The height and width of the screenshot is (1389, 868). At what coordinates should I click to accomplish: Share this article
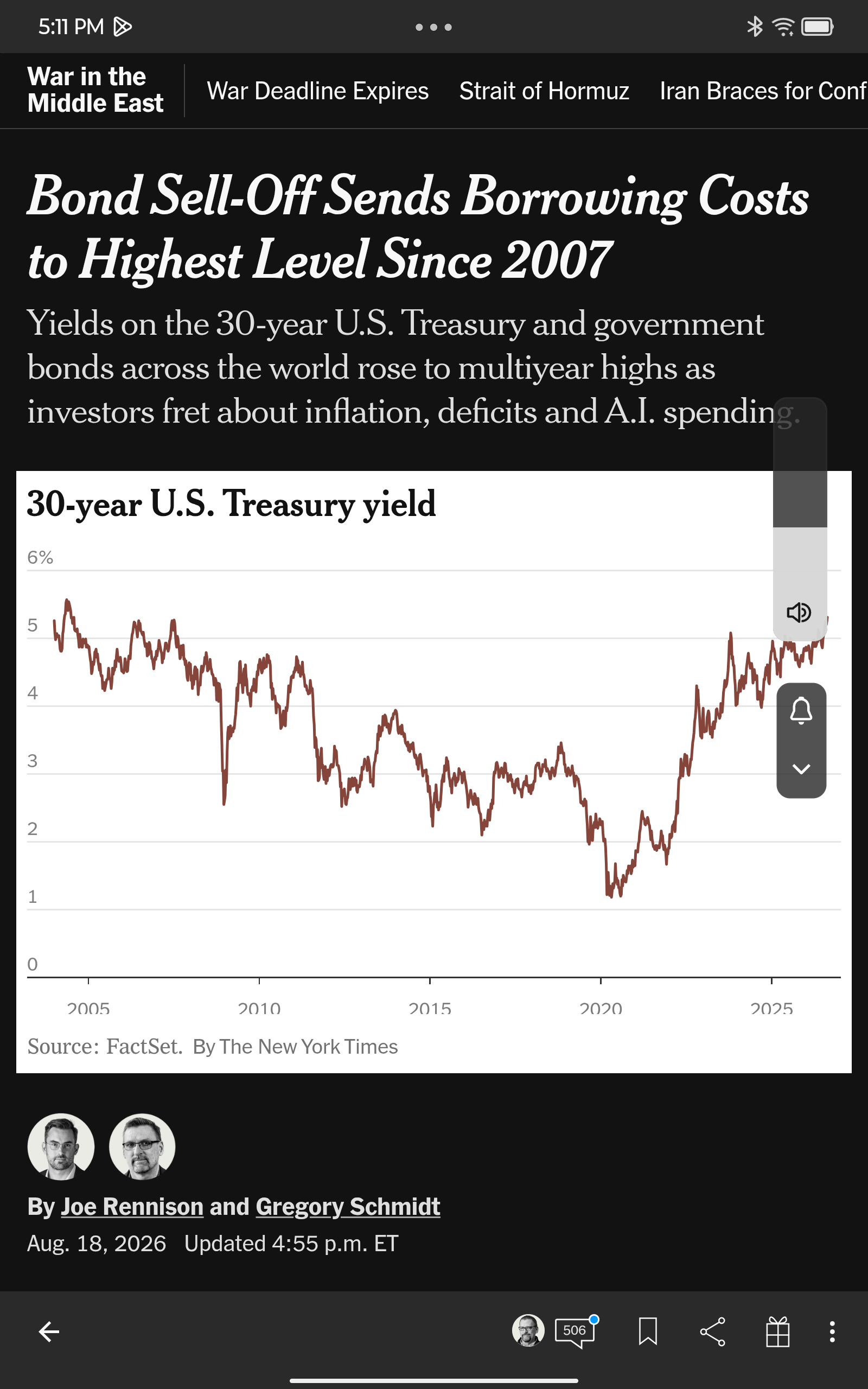pyautogui.click(x=713, y=1331)
